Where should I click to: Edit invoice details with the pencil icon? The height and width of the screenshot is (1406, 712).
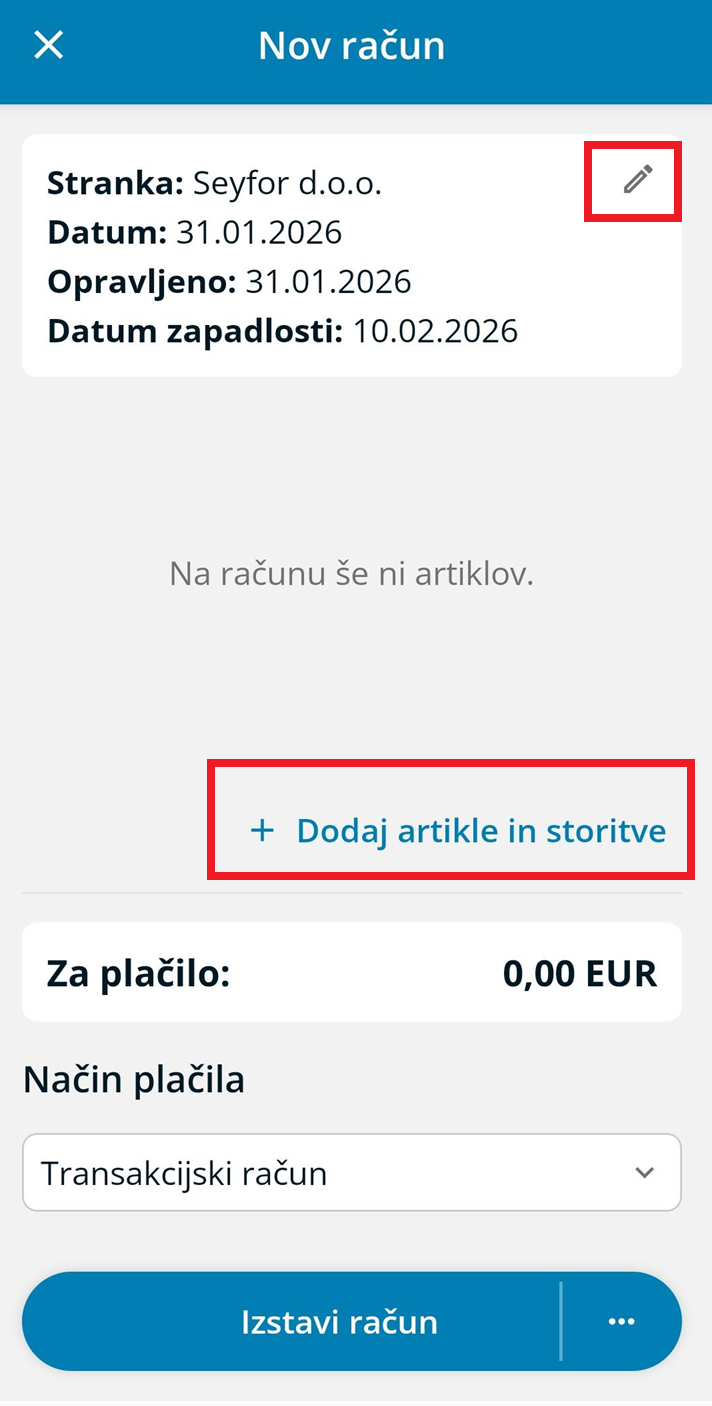click(638, 180)
